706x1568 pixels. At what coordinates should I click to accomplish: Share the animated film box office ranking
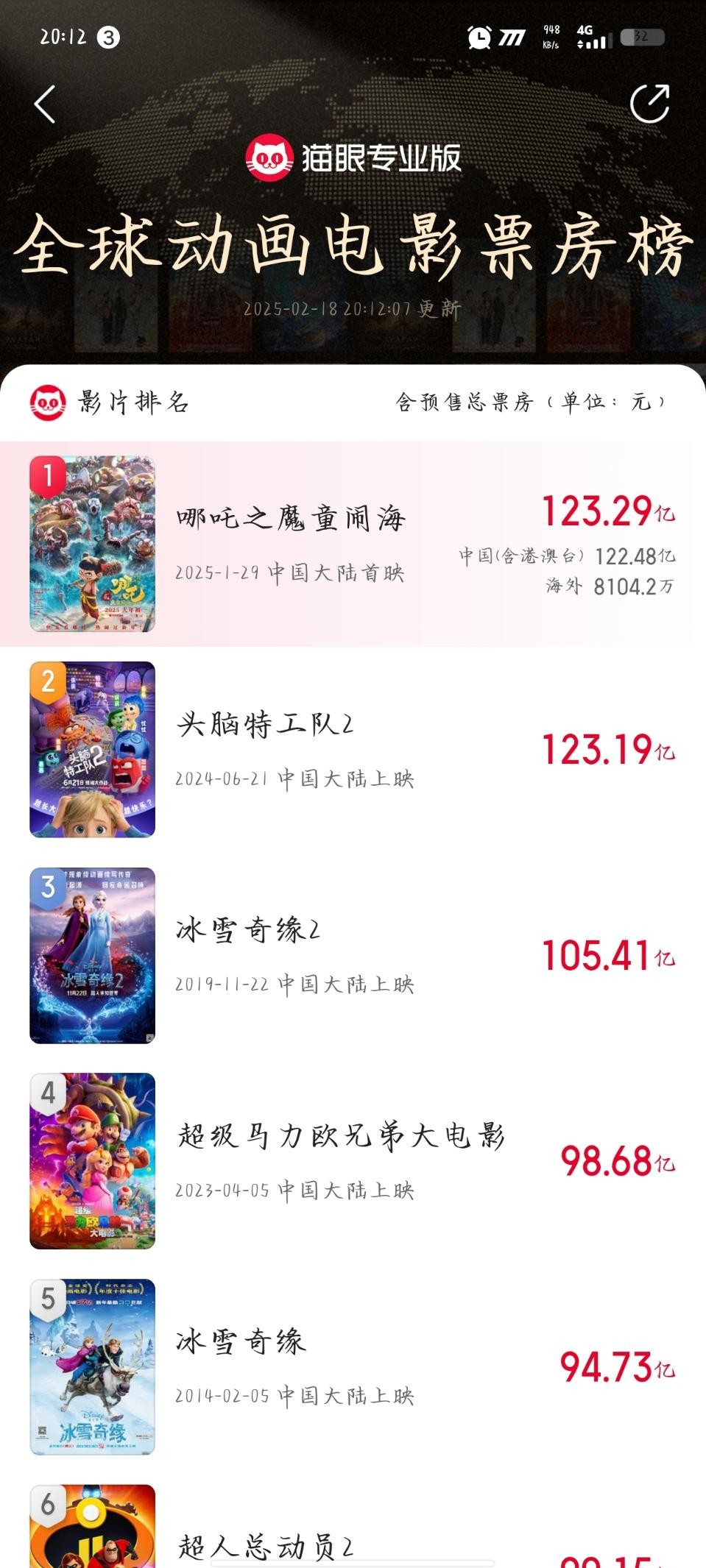[649, 103]
